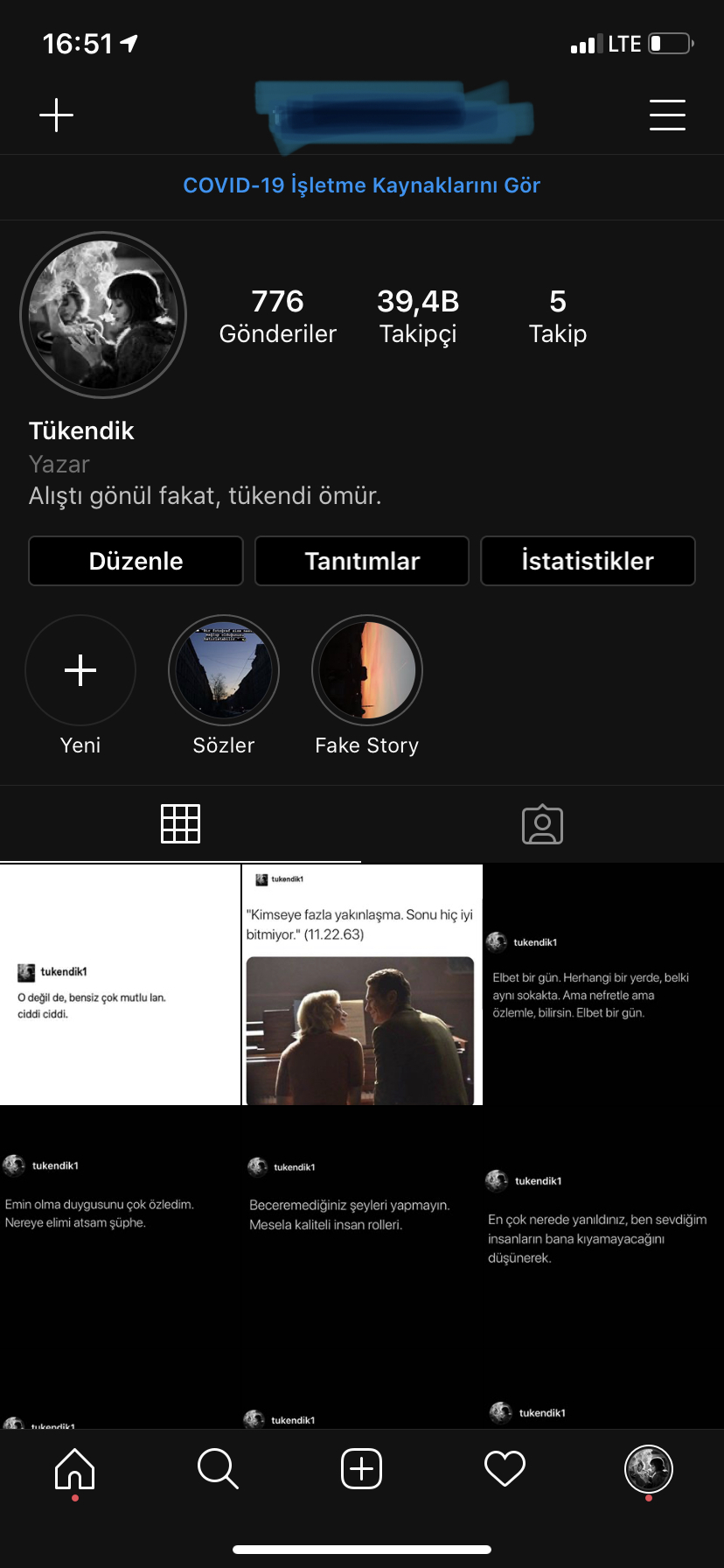Open the activity heart tab
724x1568 pixels.
tap(505, 1468)
